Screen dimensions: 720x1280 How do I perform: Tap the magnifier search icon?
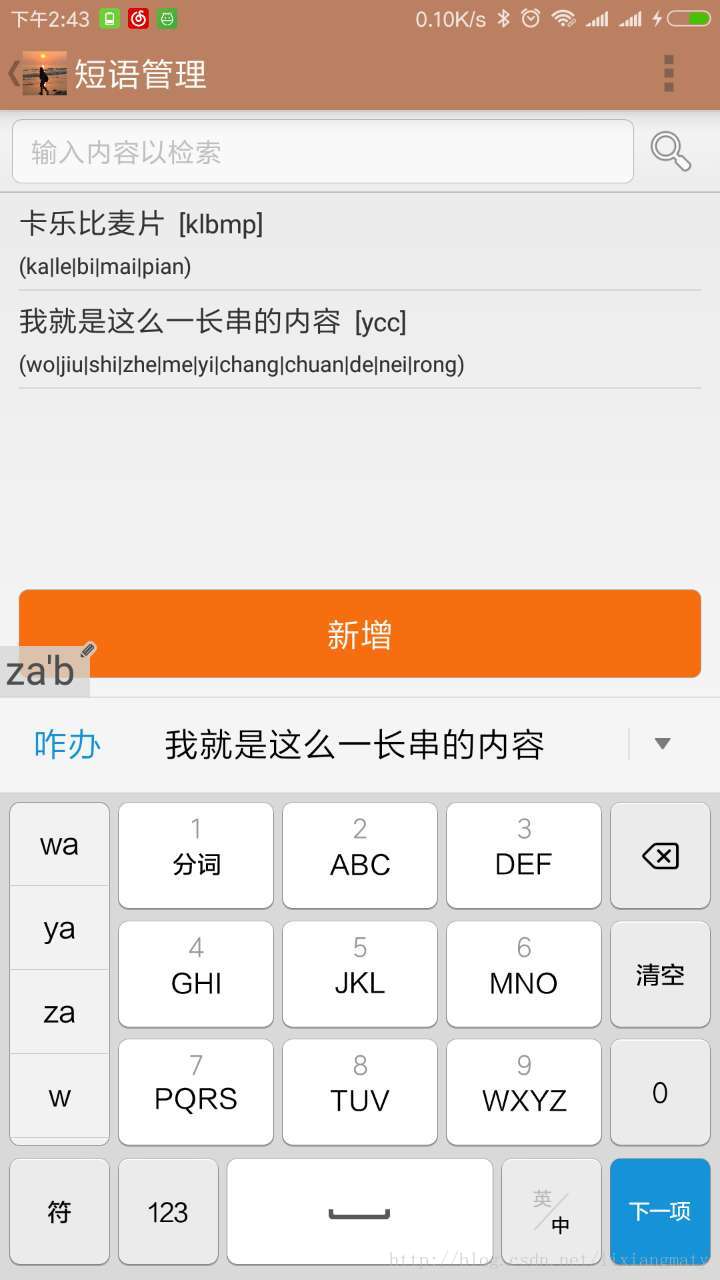coord(670,152)
